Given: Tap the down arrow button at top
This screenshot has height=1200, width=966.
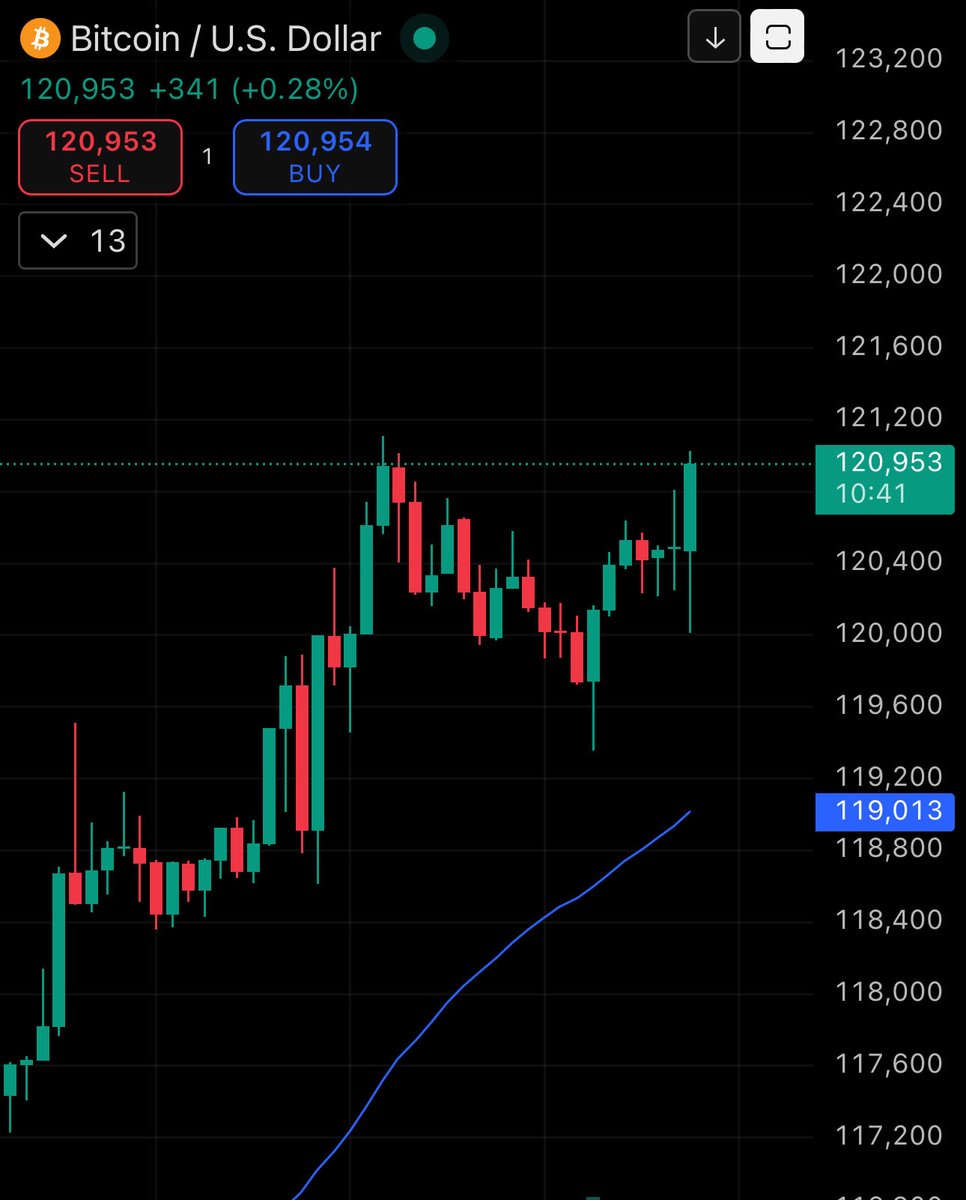Looking at the screenshot, I should coord(714,38).
